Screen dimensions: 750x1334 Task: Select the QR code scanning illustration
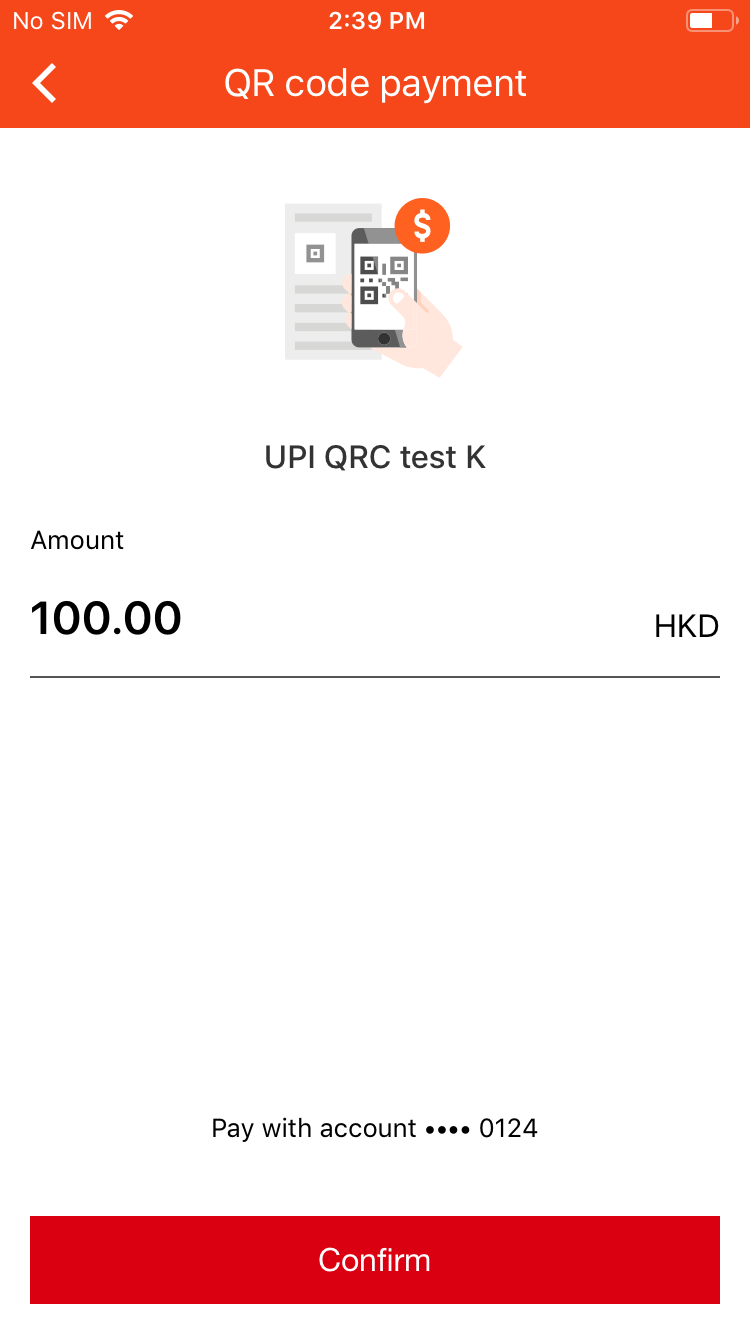(x=375, y=283)
